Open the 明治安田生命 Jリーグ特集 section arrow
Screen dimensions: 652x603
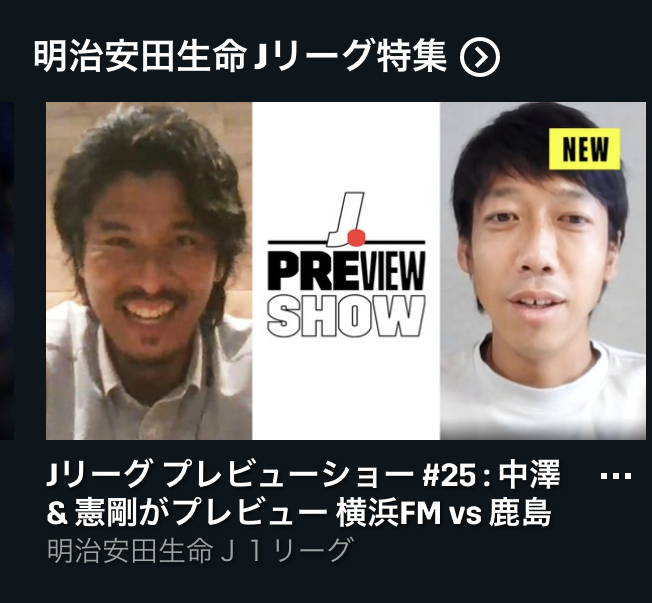[480, 57]
